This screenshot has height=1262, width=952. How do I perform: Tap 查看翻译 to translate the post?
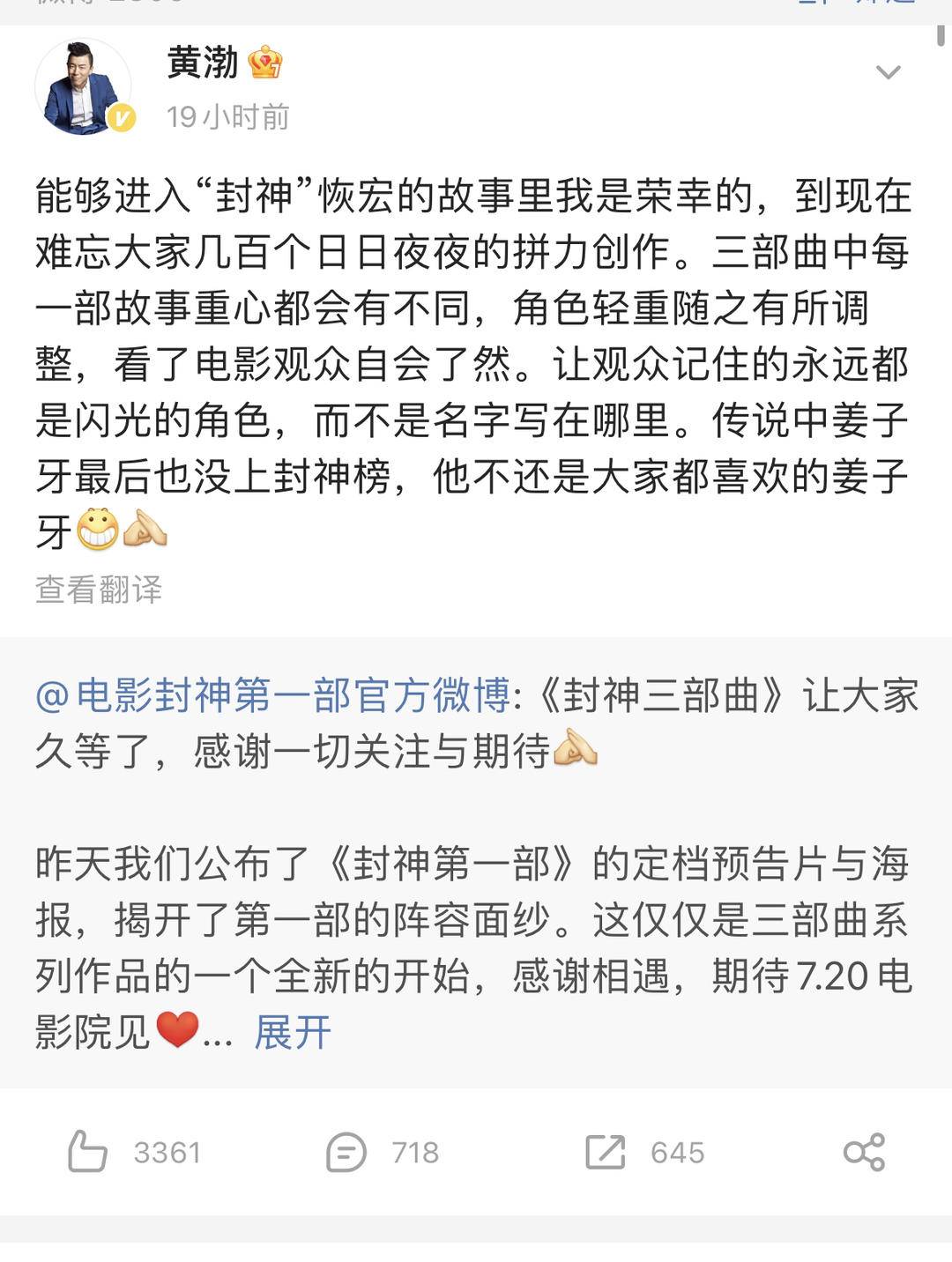point(99,590)
